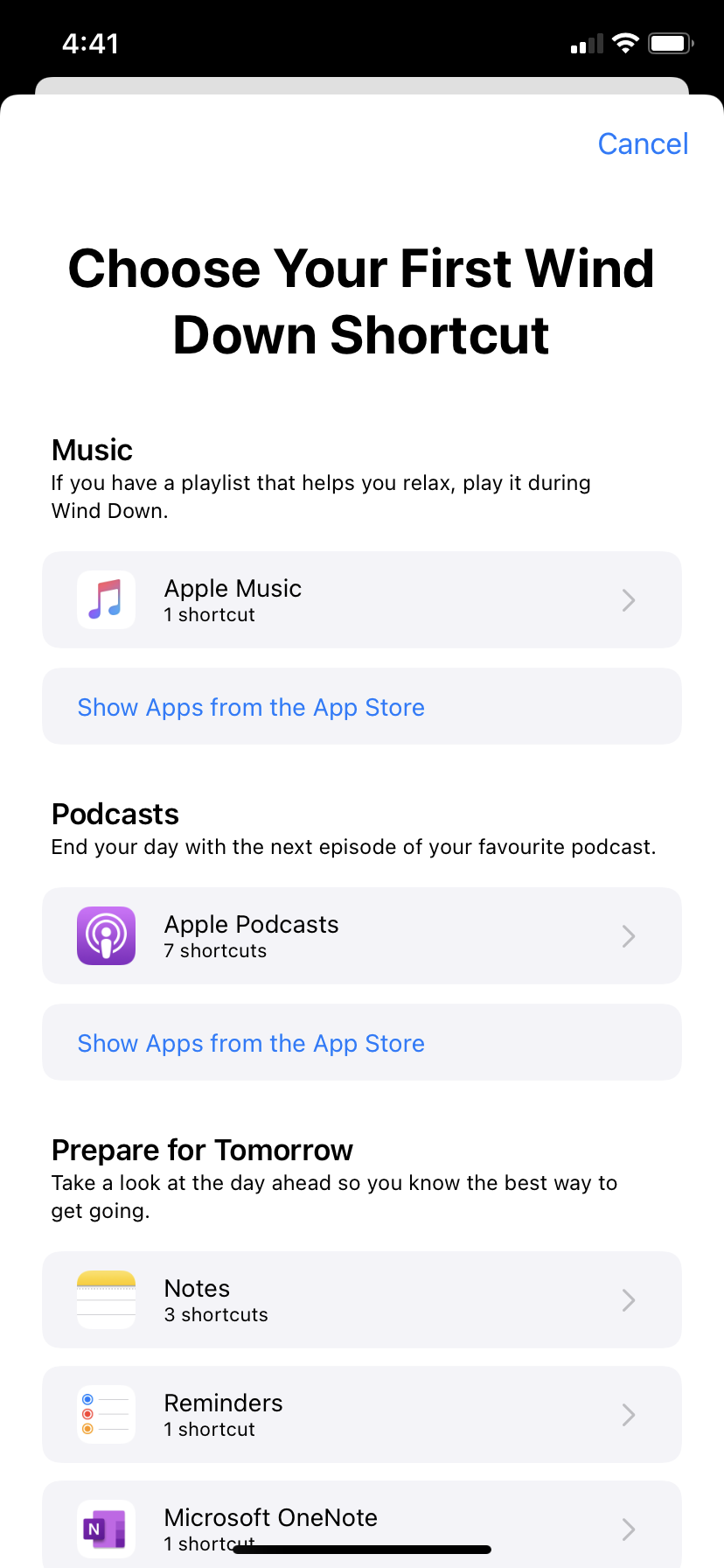
Task: Select the Notes shortcuts row
Action: click(361, 1300)
